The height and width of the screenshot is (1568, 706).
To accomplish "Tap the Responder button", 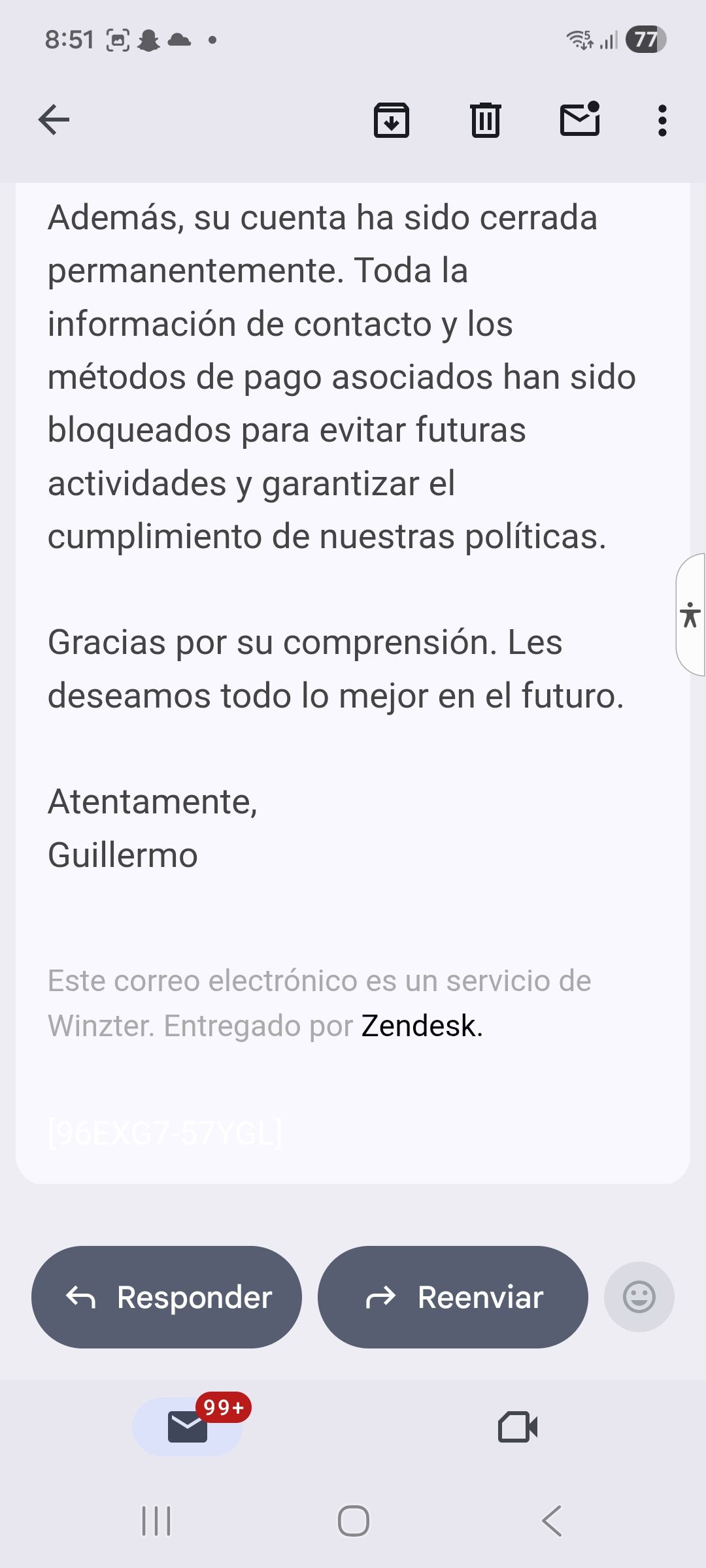I will click(x=167, y=1297).
